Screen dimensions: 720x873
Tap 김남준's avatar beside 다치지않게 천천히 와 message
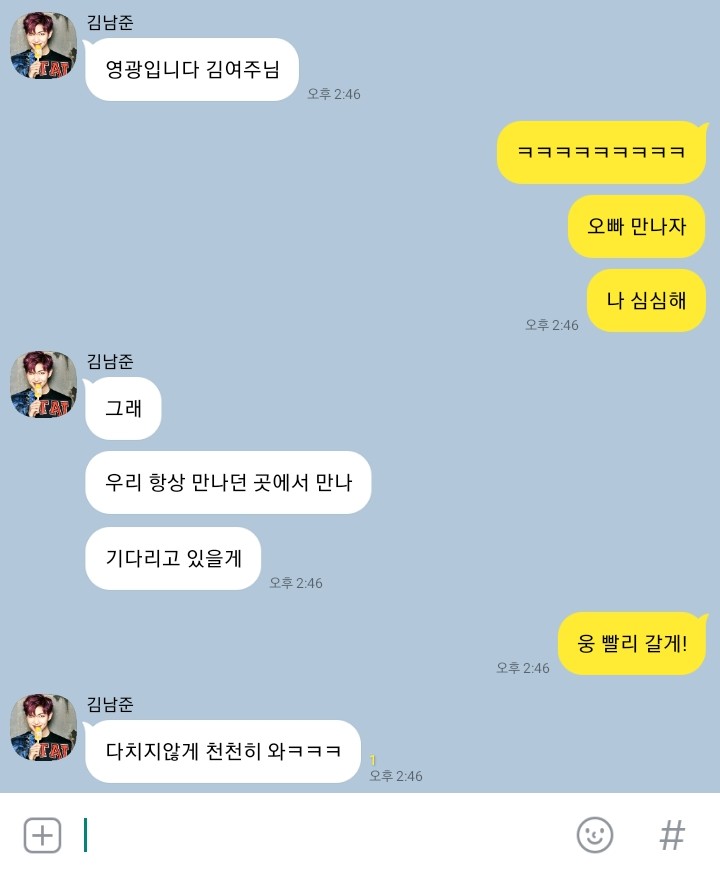pyautogui.click(x=44, y=728)
